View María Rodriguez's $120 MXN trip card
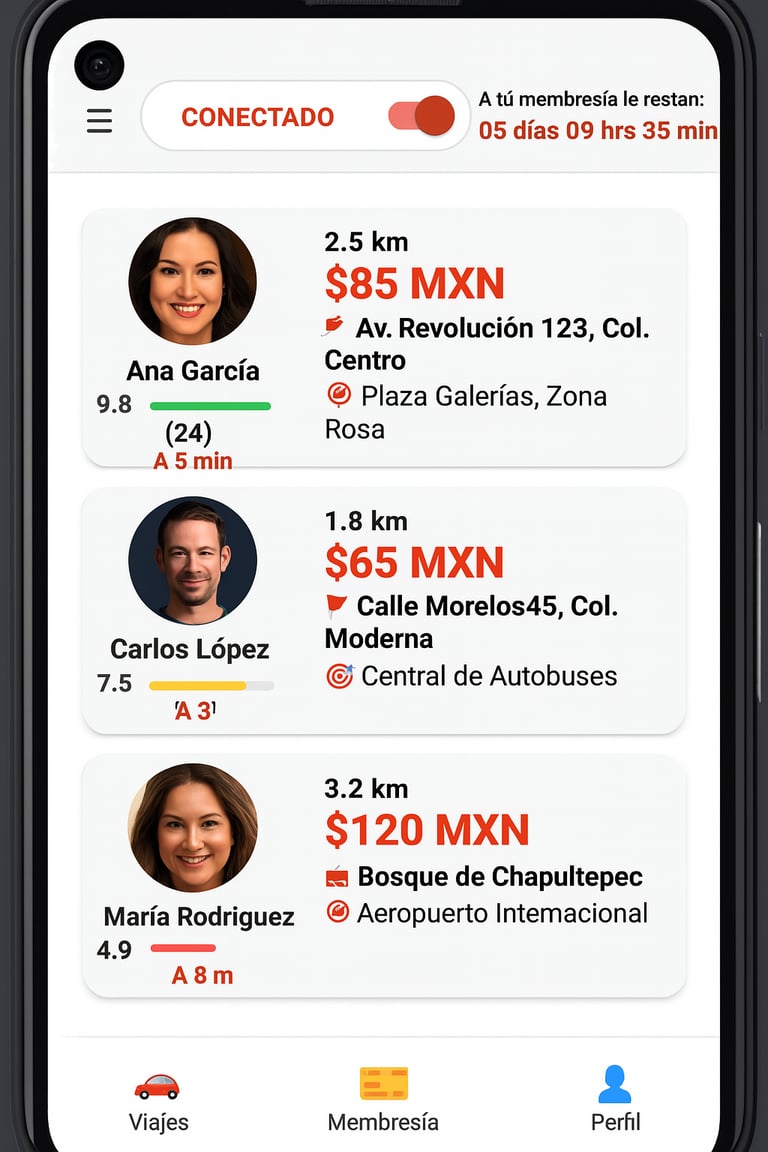Image resolution: width=768 pixels, height=1152 pixels. (384, 876)
